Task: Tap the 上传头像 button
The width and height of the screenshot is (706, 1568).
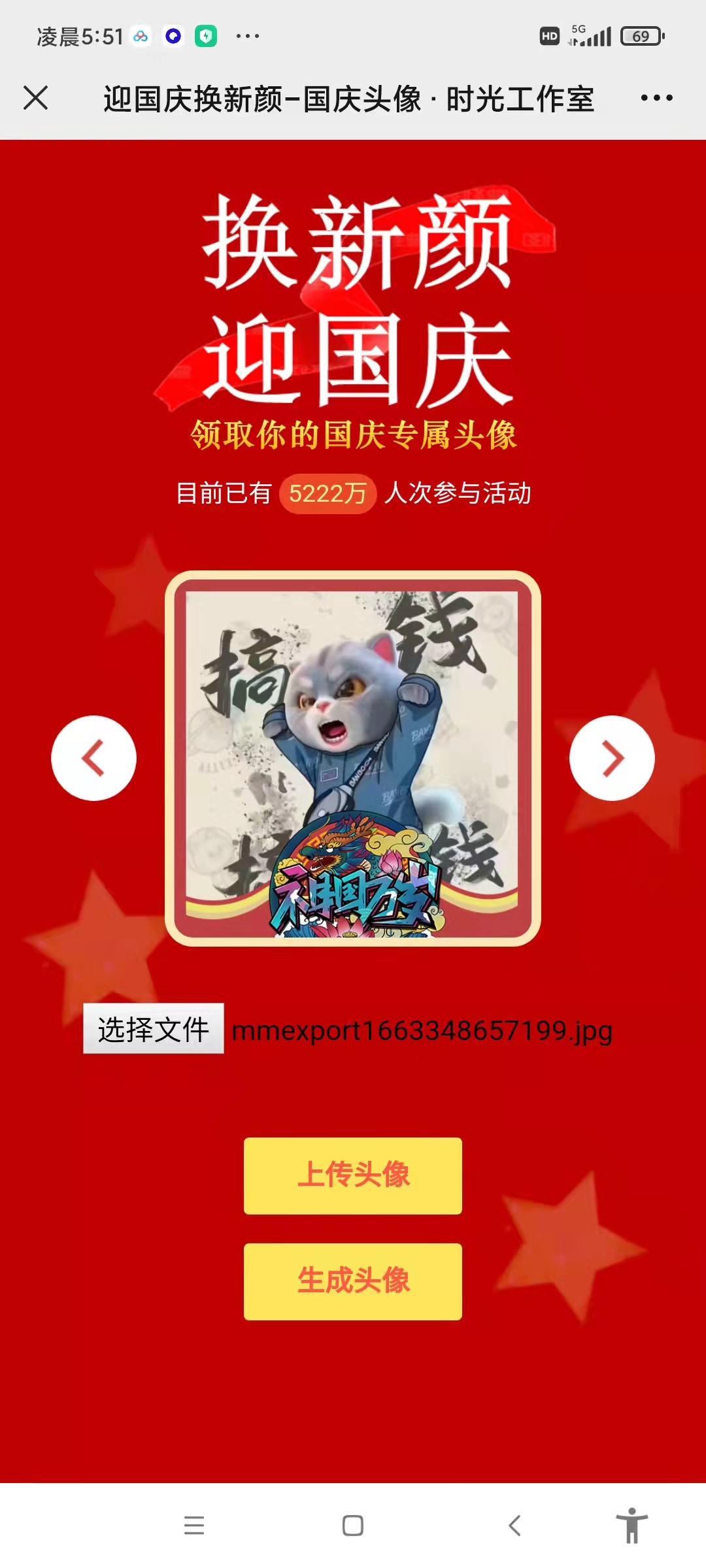Action: 353,1175
